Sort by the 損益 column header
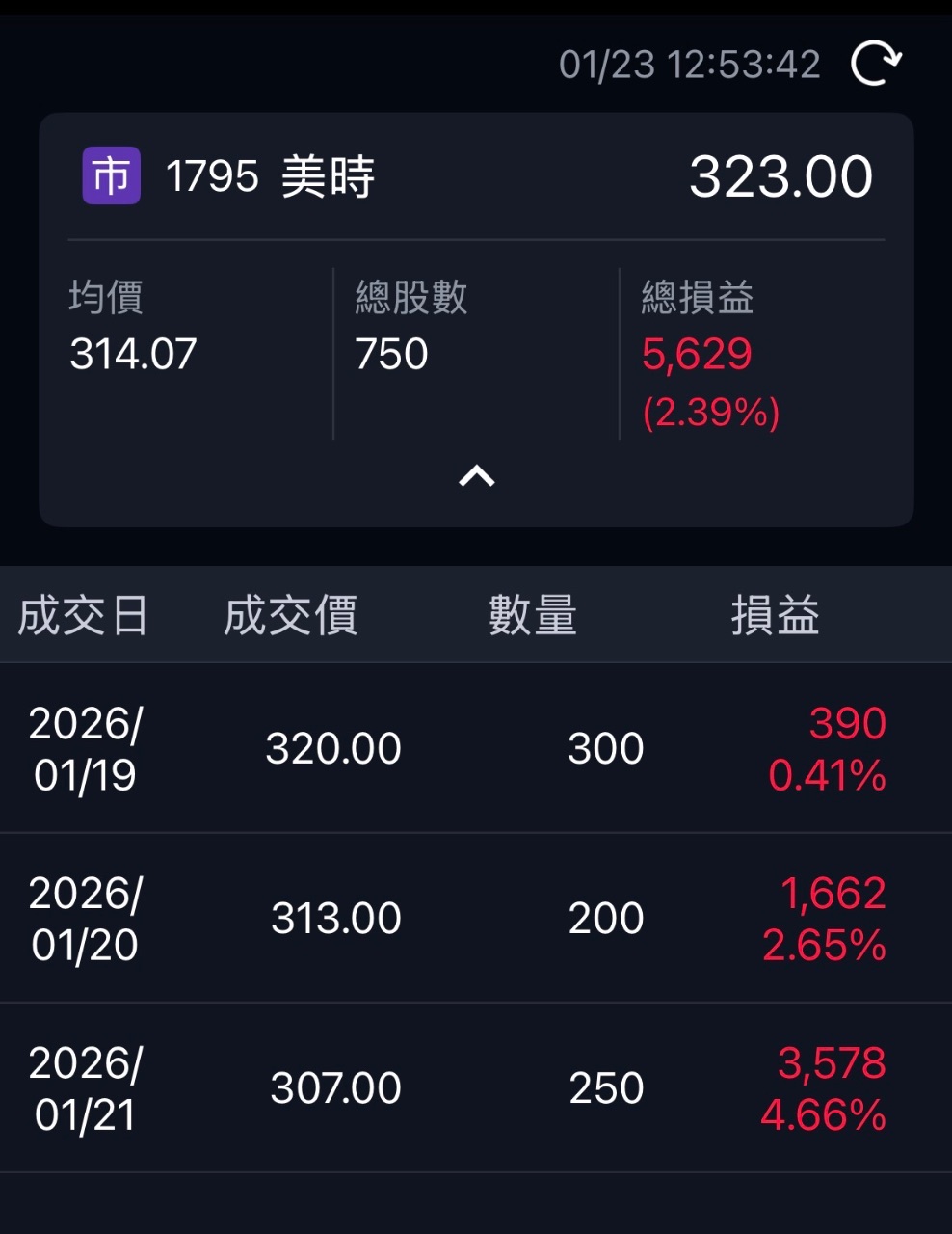The width and height of the screenshot is (952, 1234). [773, 615]
